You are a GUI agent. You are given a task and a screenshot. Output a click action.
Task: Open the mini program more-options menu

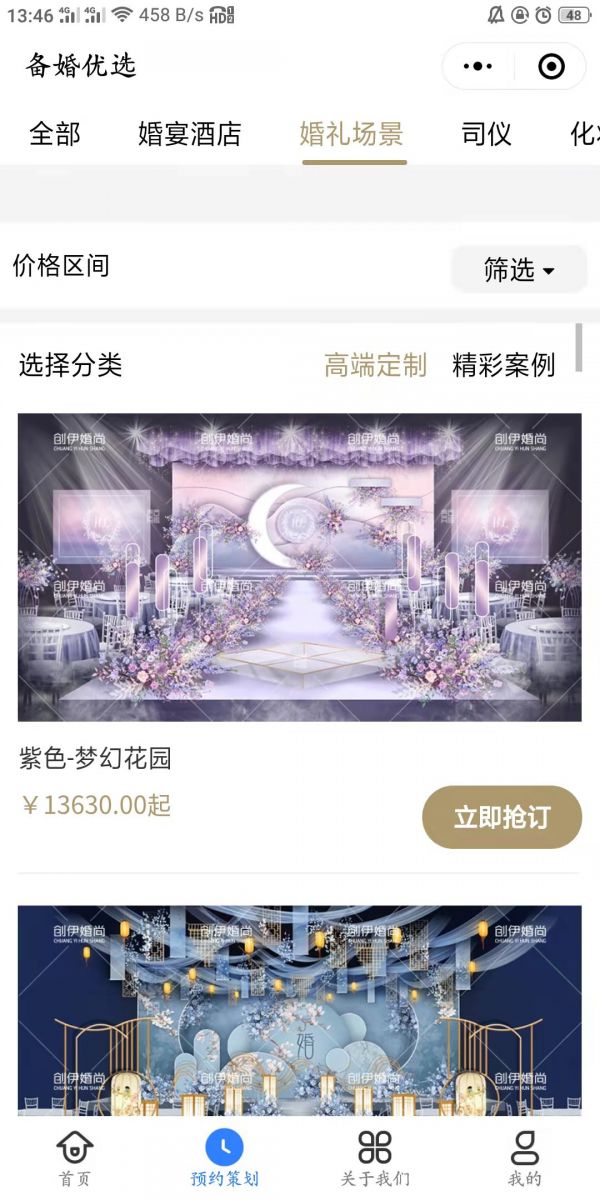coord(478,67)
